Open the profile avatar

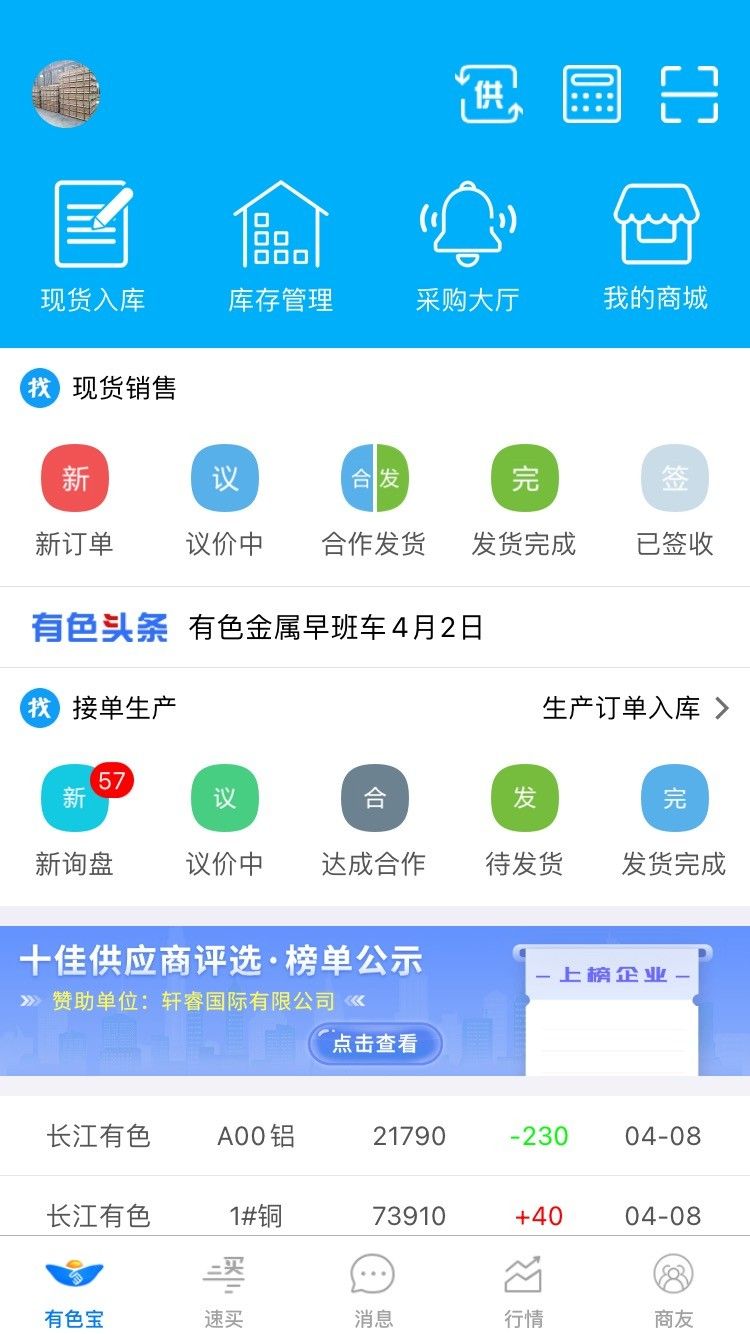(67, 94)
